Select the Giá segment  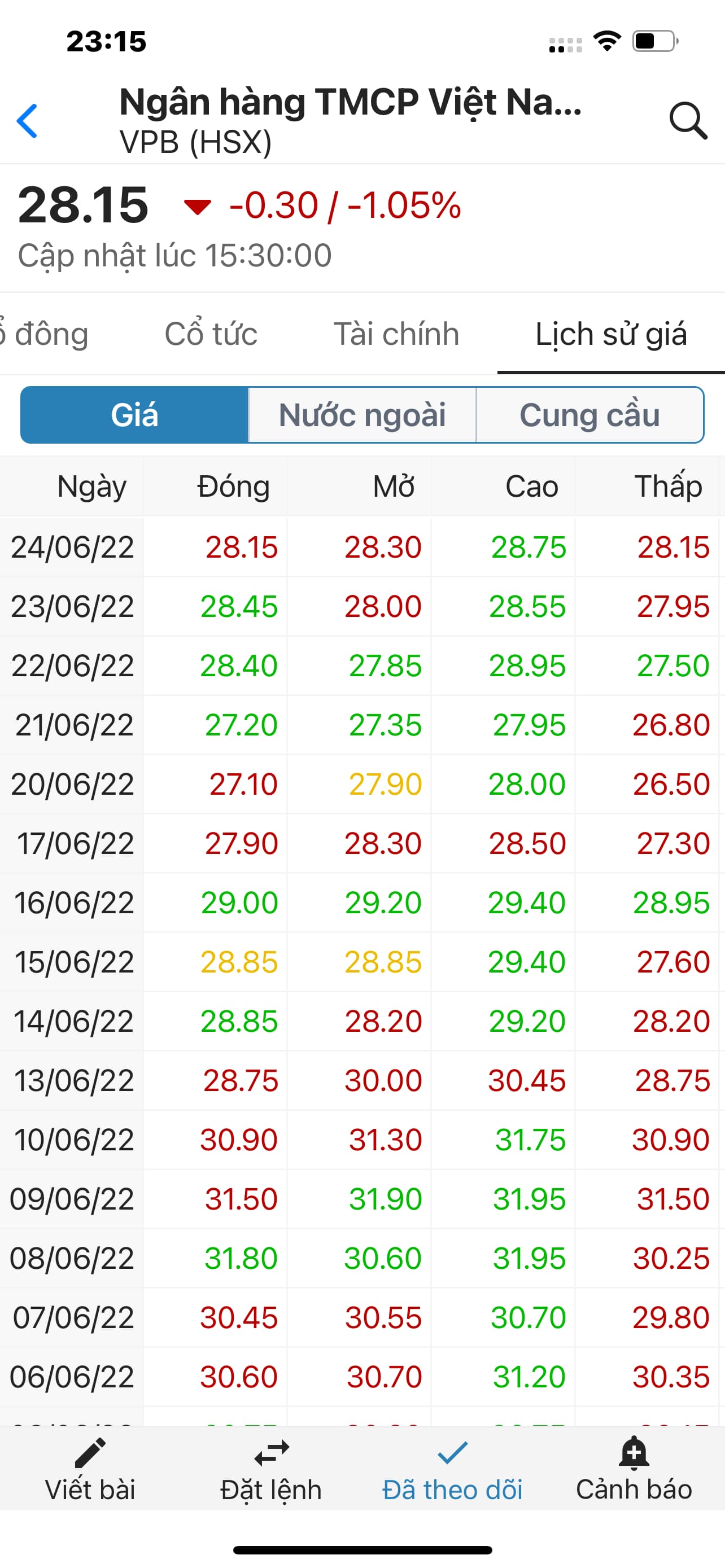(134, 415)
